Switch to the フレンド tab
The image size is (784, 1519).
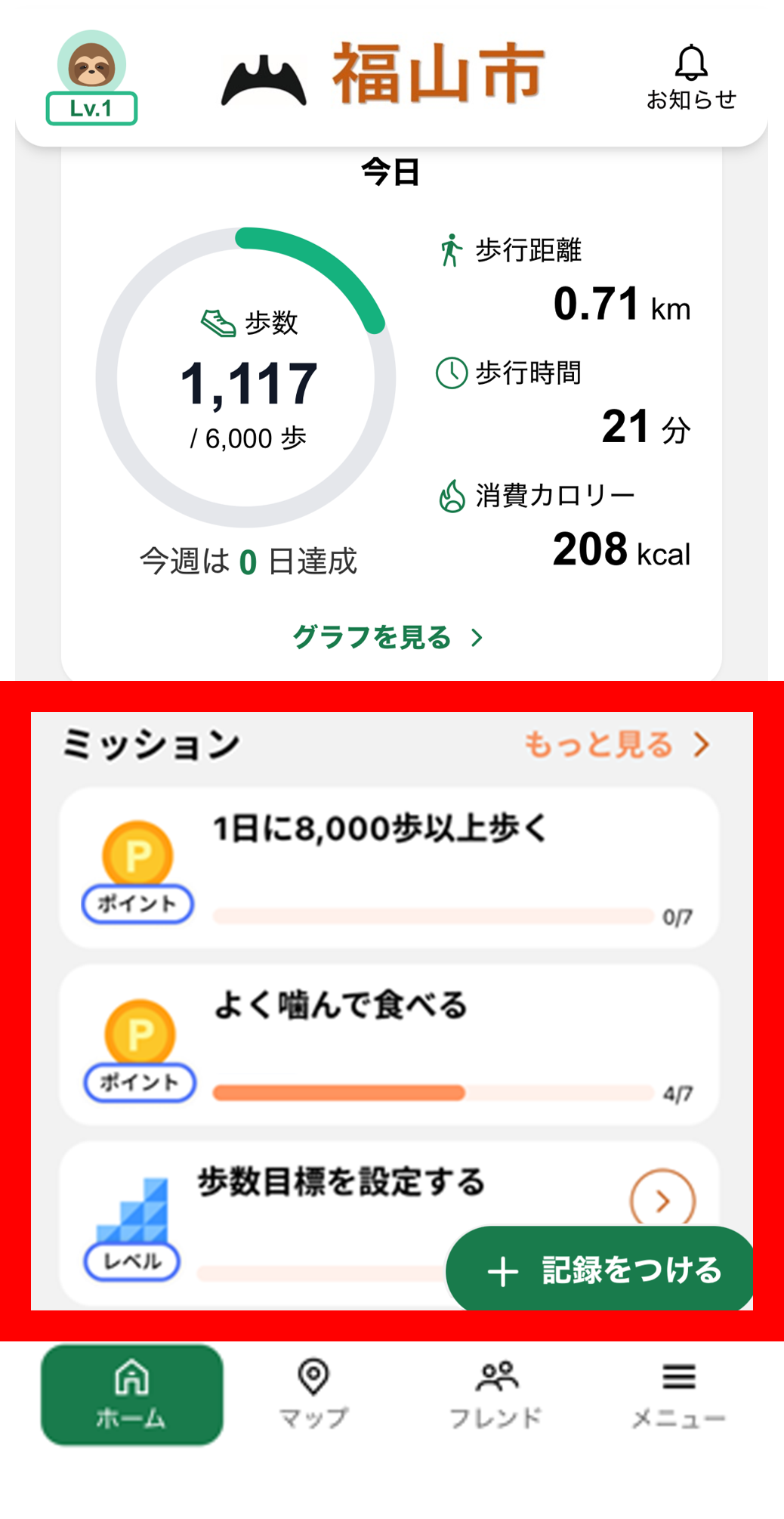(x=496, y=1394)
